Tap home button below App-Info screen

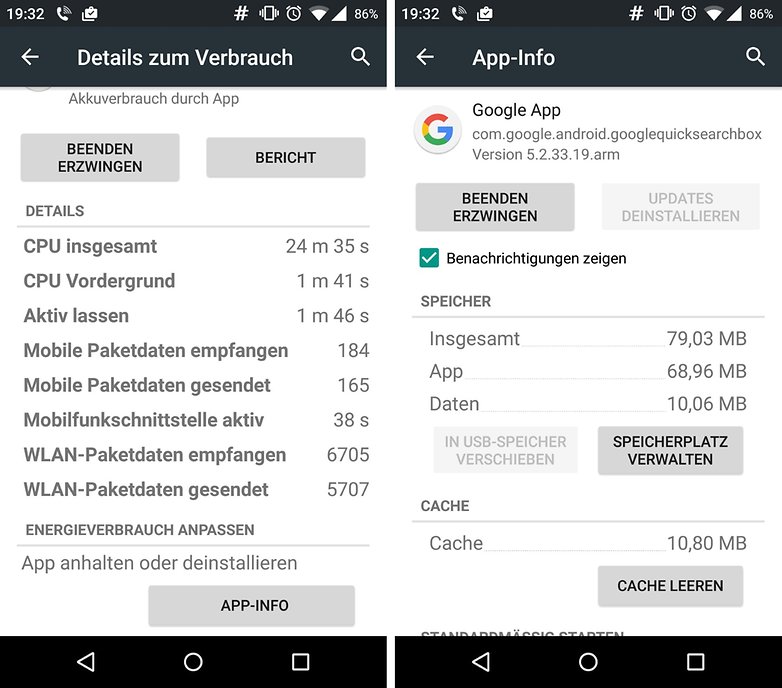click(588, 662)
